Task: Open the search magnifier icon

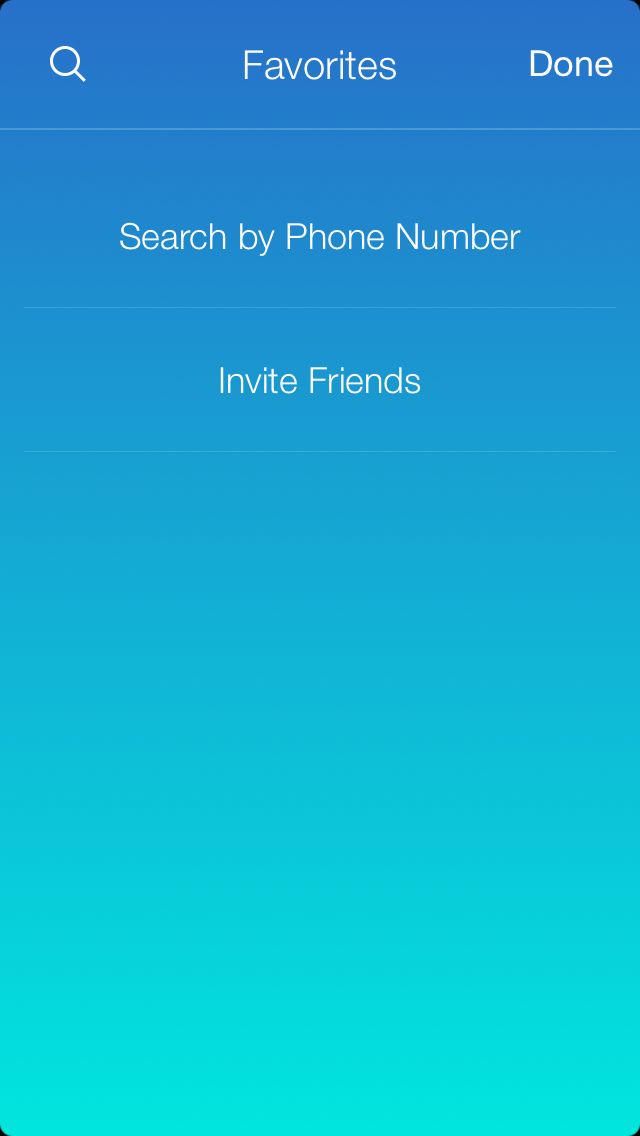Action: (67, 65)
